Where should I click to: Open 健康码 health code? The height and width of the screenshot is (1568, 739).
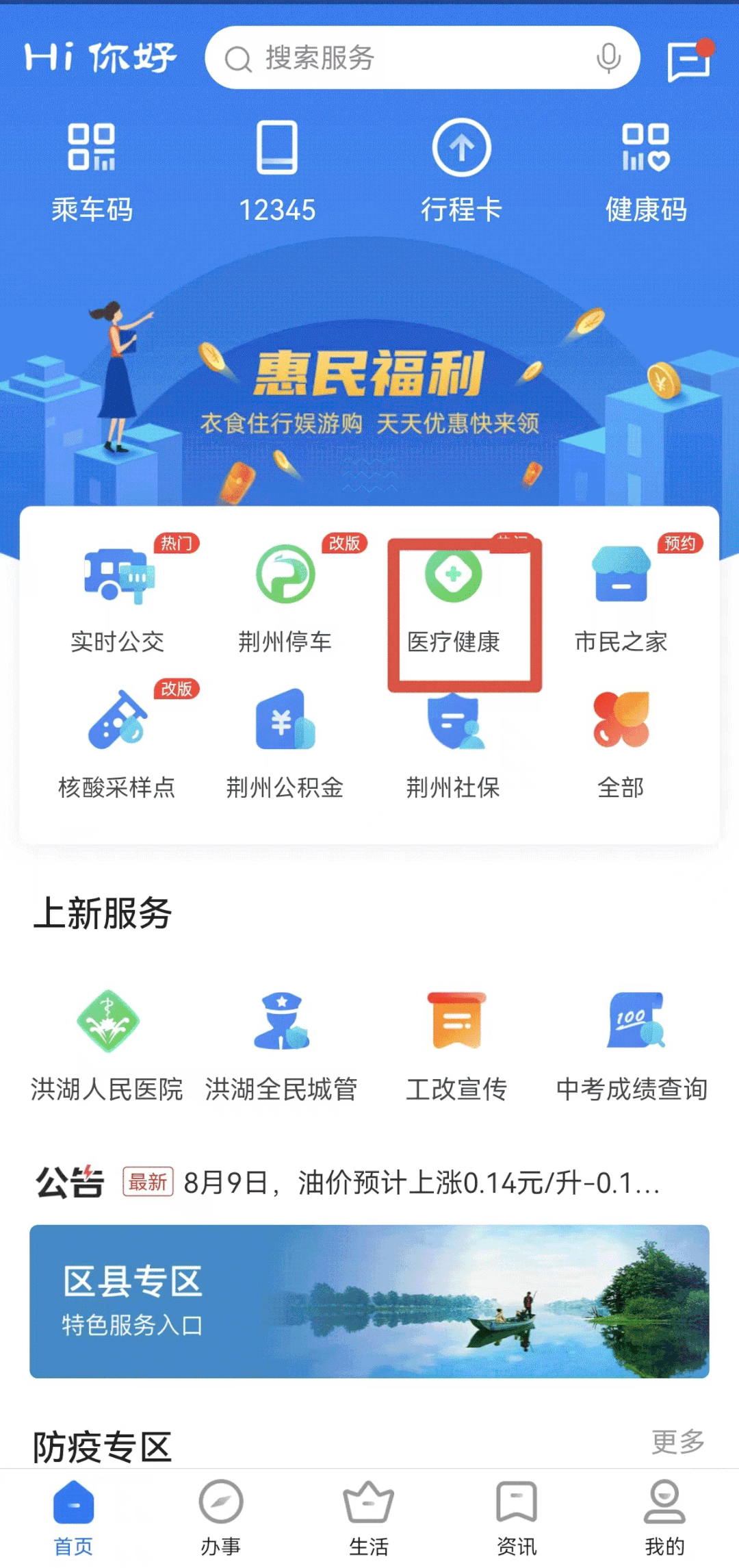pyautogui.click(x=646, y=171)
